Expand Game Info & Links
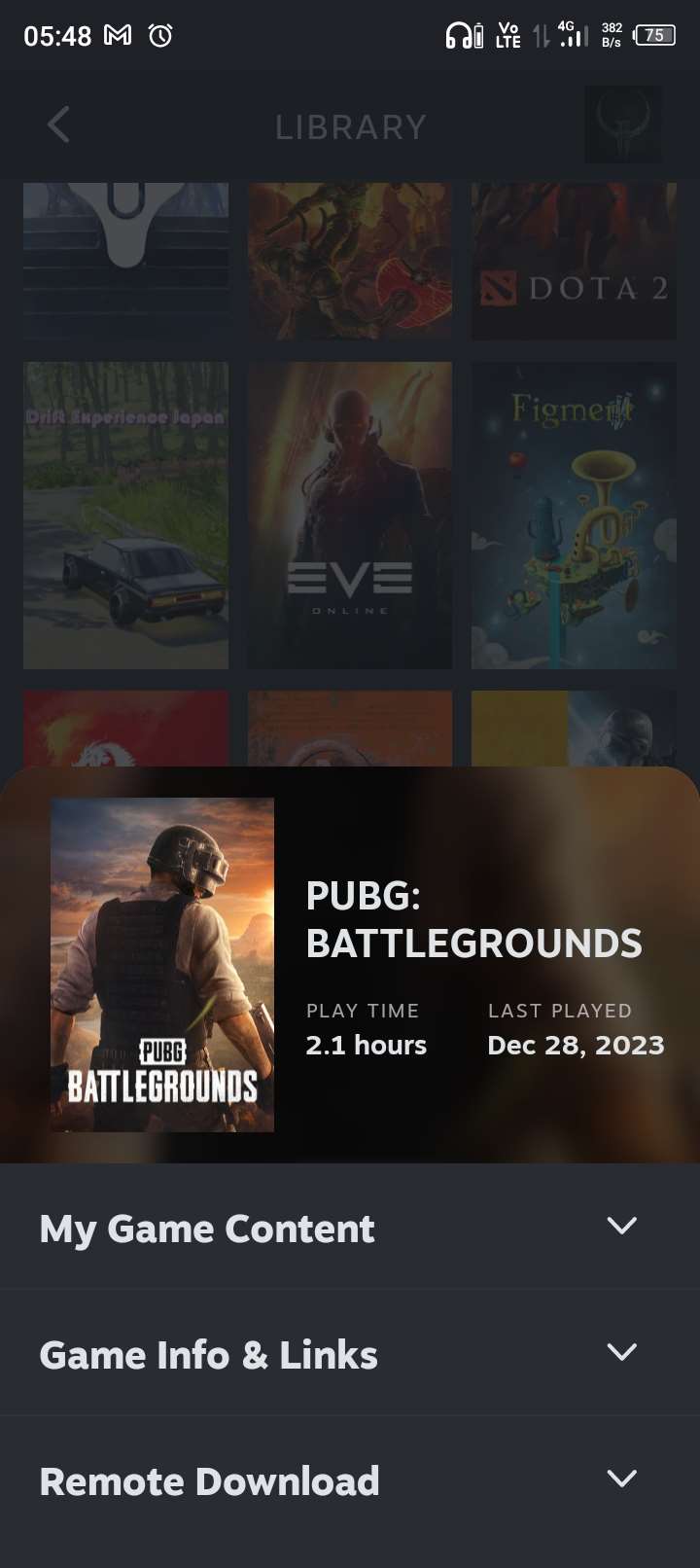700x1568 pixels. (x=350, y=1354)
